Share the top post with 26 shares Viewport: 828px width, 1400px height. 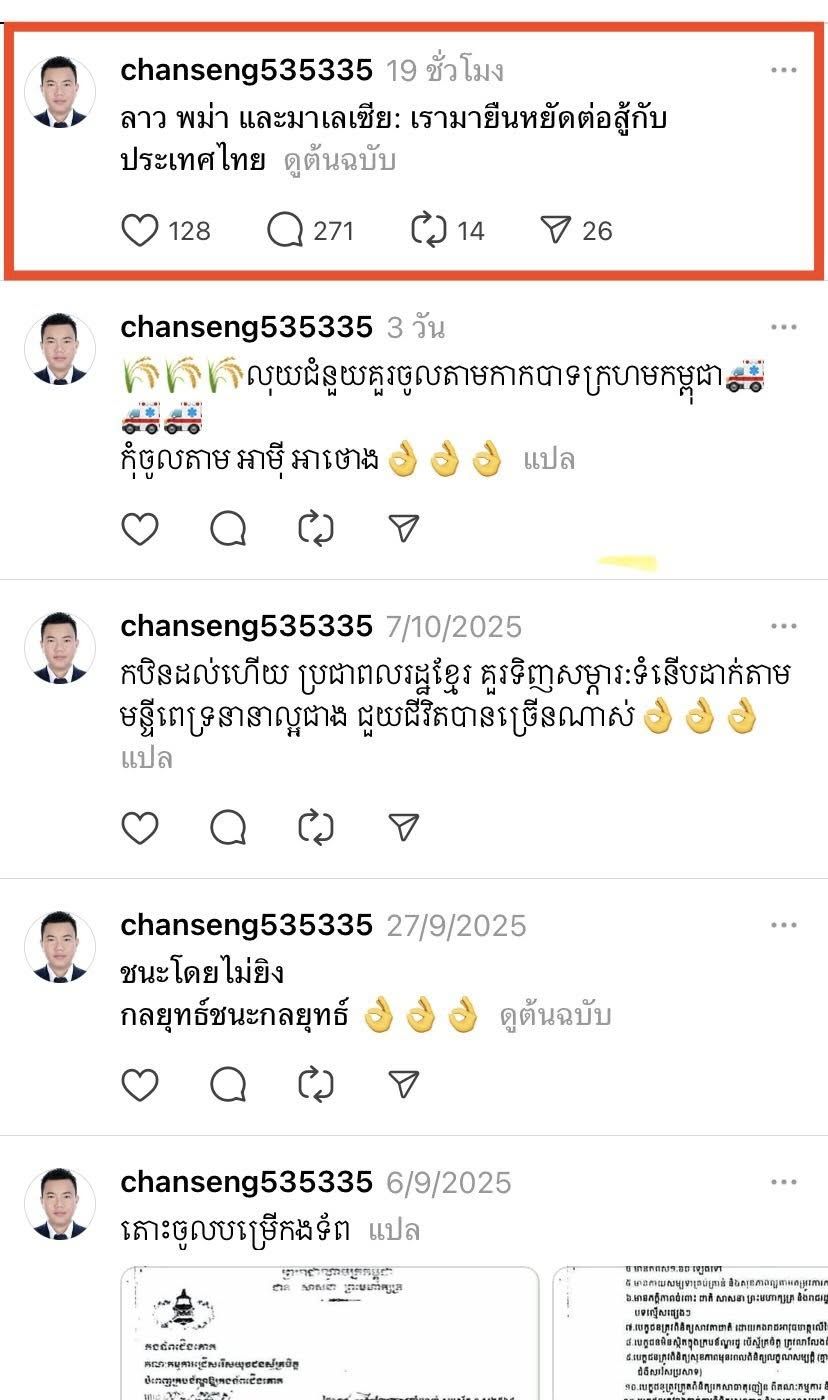point(554,231)
